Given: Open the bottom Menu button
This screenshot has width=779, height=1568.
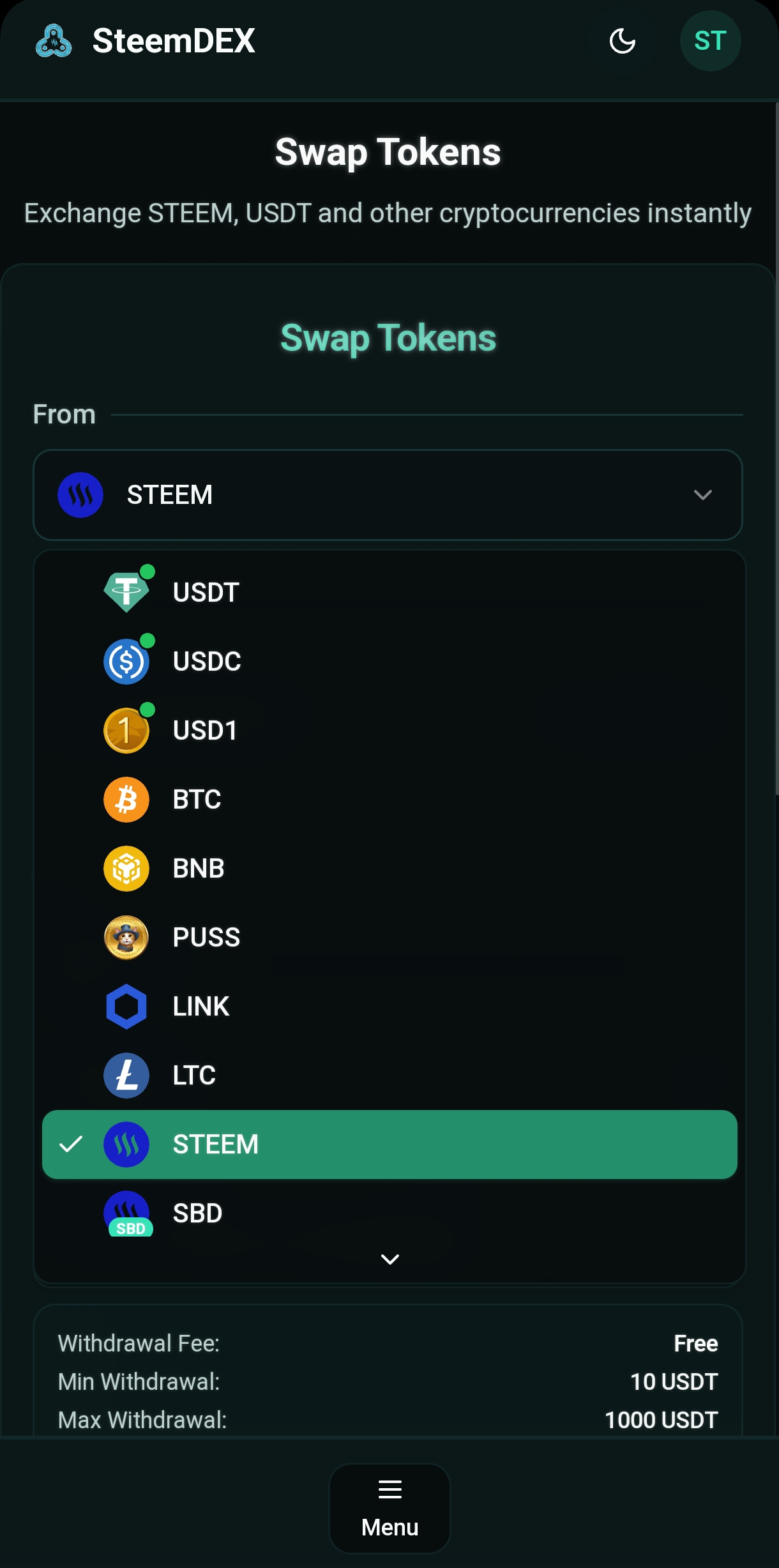Looking at the screenshot, I should coord(390,1508).
